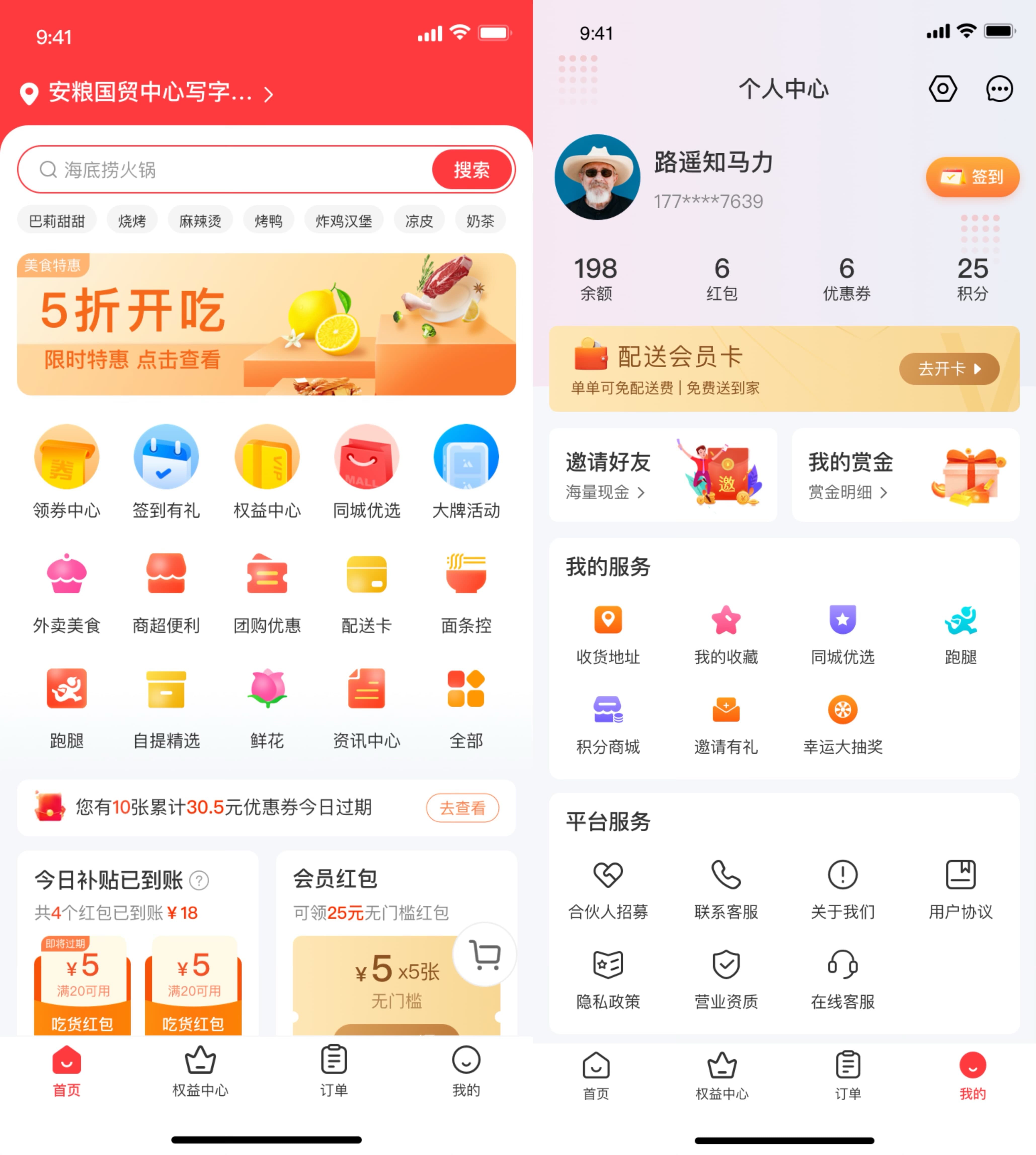Open the 我的赏金 card
The width and height of the screenshot is (1036, 1155).
905,475
